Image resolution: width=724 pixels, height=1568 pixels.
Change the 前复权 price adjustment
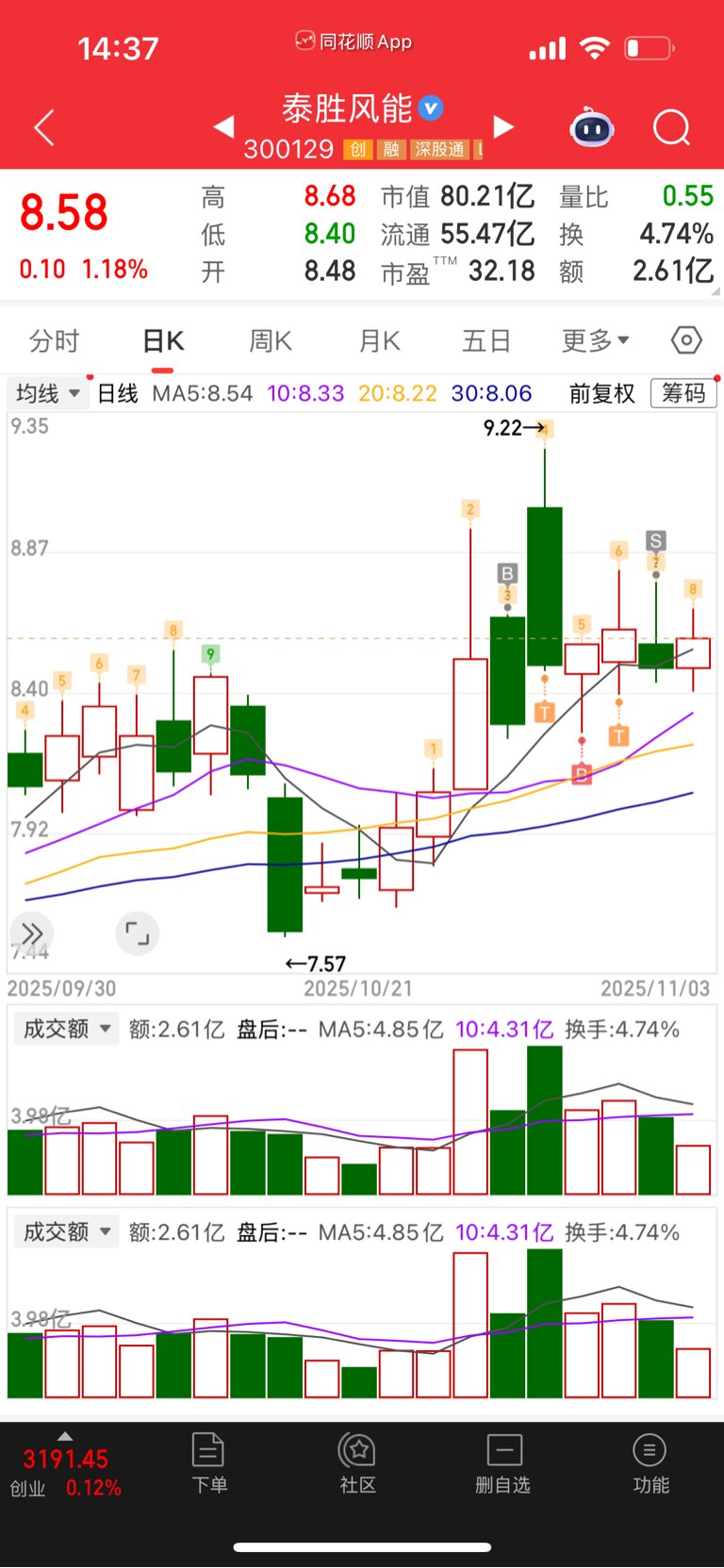(601, 393)
